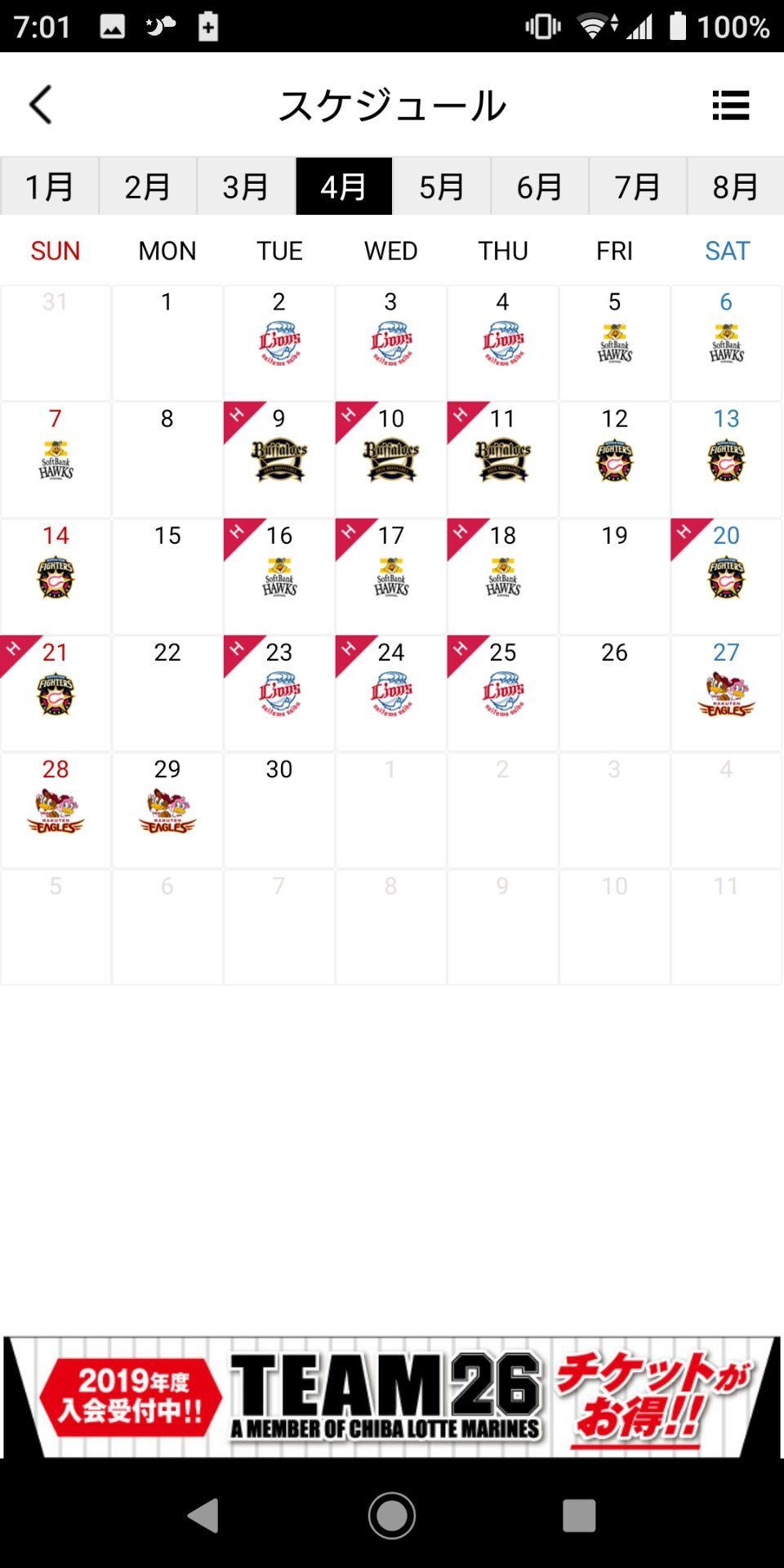Image resolution: width=784 pixels, height=1568 pixels.
Task: Select the April 12 Fighters game
Action: point(614,460)
